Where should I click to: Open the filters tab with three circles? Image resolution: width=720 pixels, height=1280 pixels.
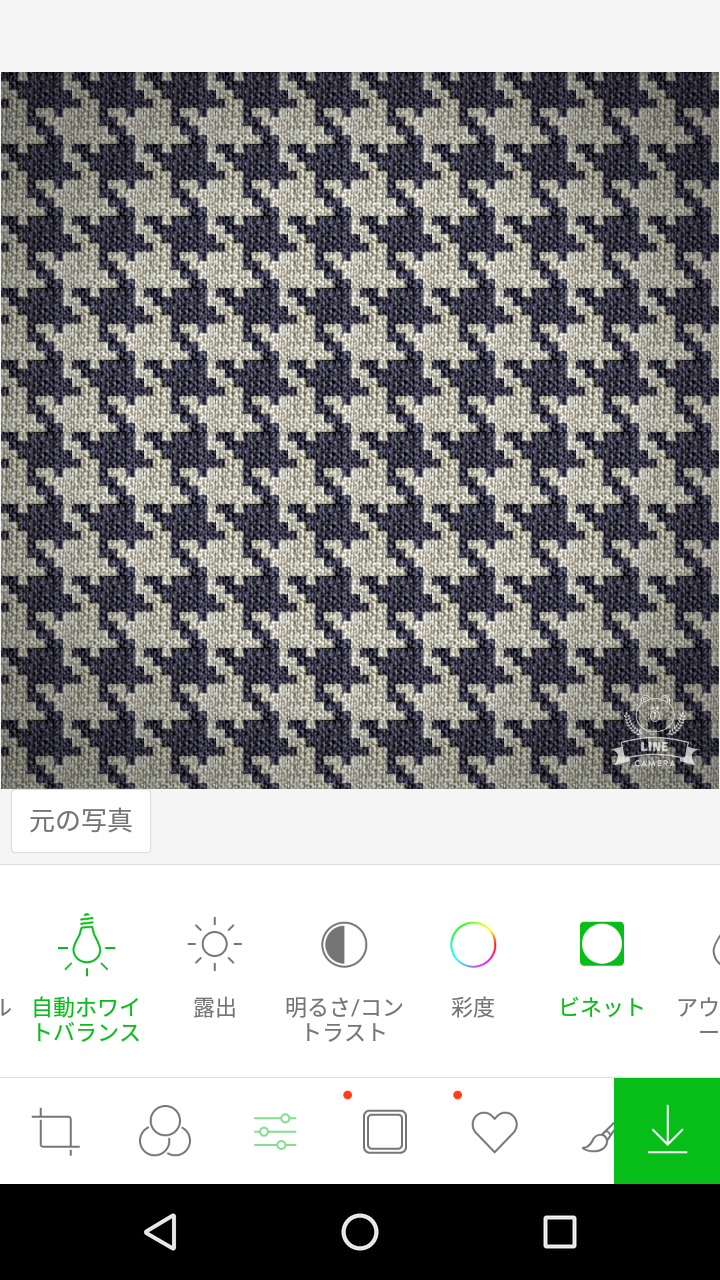[x=165, y=1131]
